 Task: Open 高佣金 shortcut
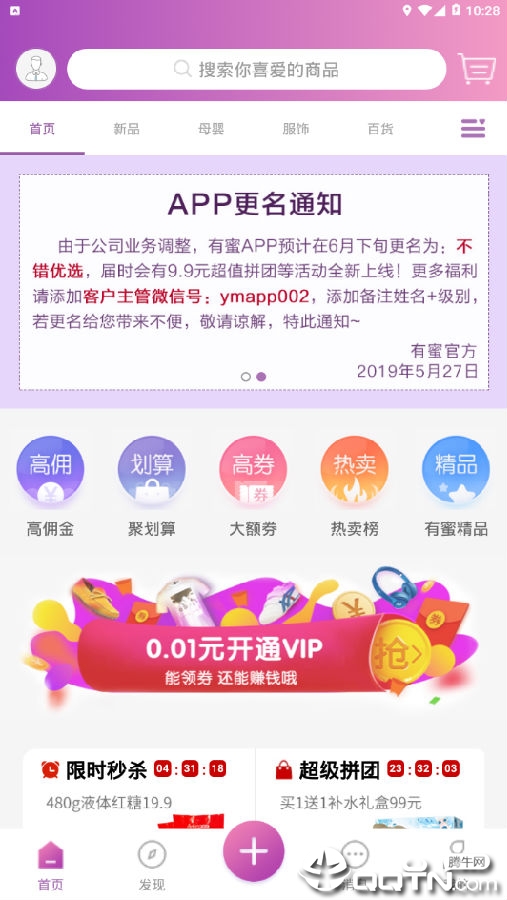tap(50, 487)
